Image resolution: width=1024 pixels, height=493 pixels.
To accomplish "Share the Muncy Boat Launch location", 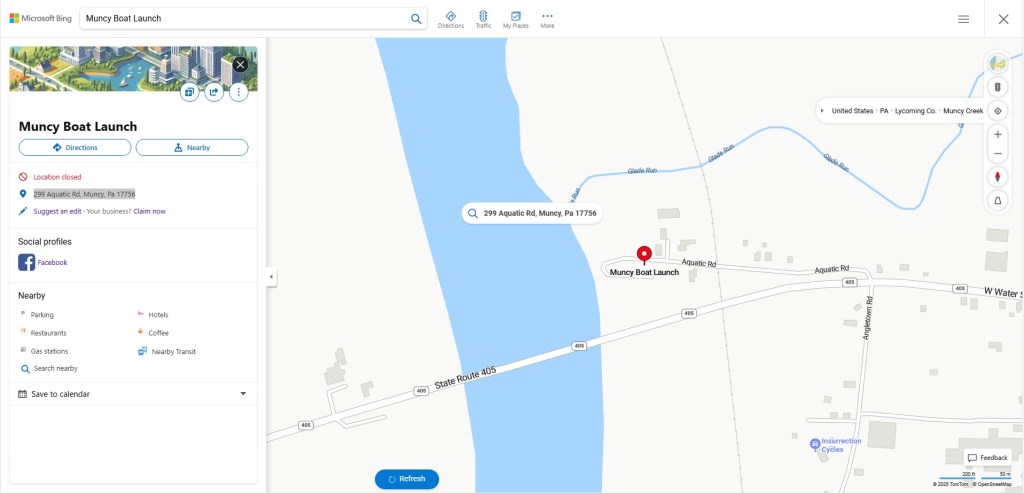I will click(x=214, y=92).
